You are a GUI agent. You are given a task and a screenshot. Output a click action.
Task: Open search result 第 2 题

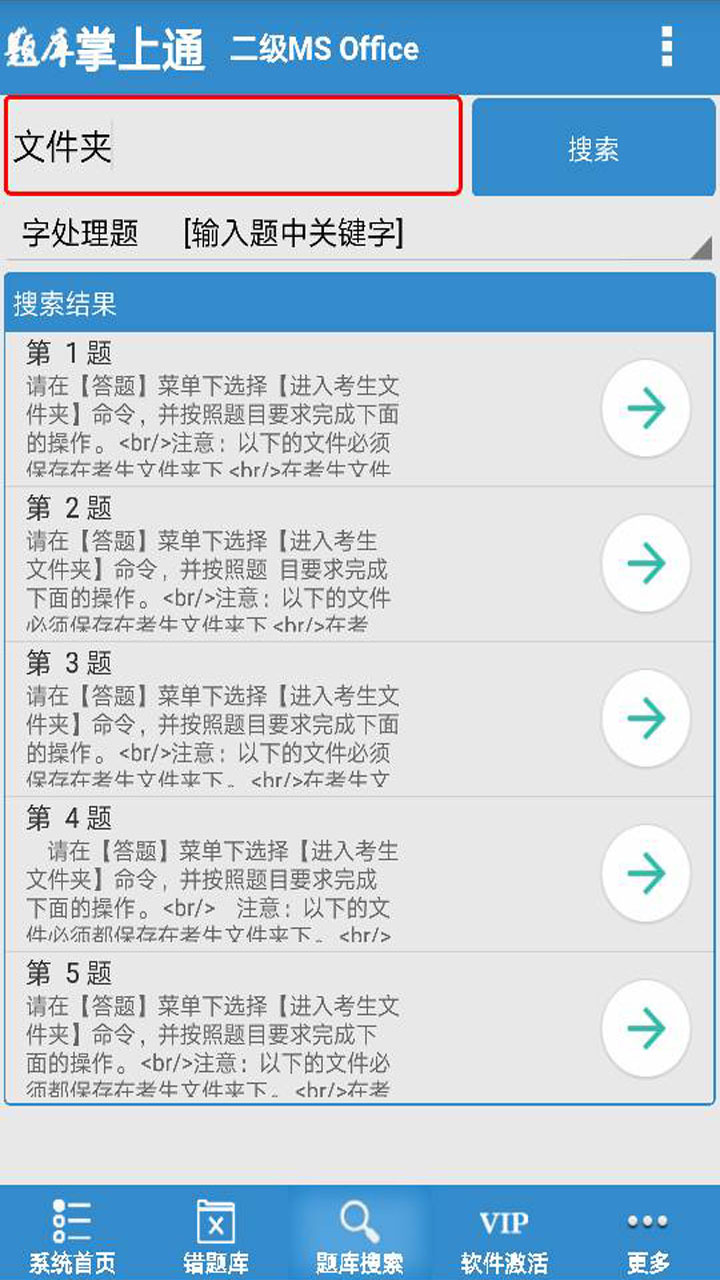pyautogui.click(x=645, y=563)
